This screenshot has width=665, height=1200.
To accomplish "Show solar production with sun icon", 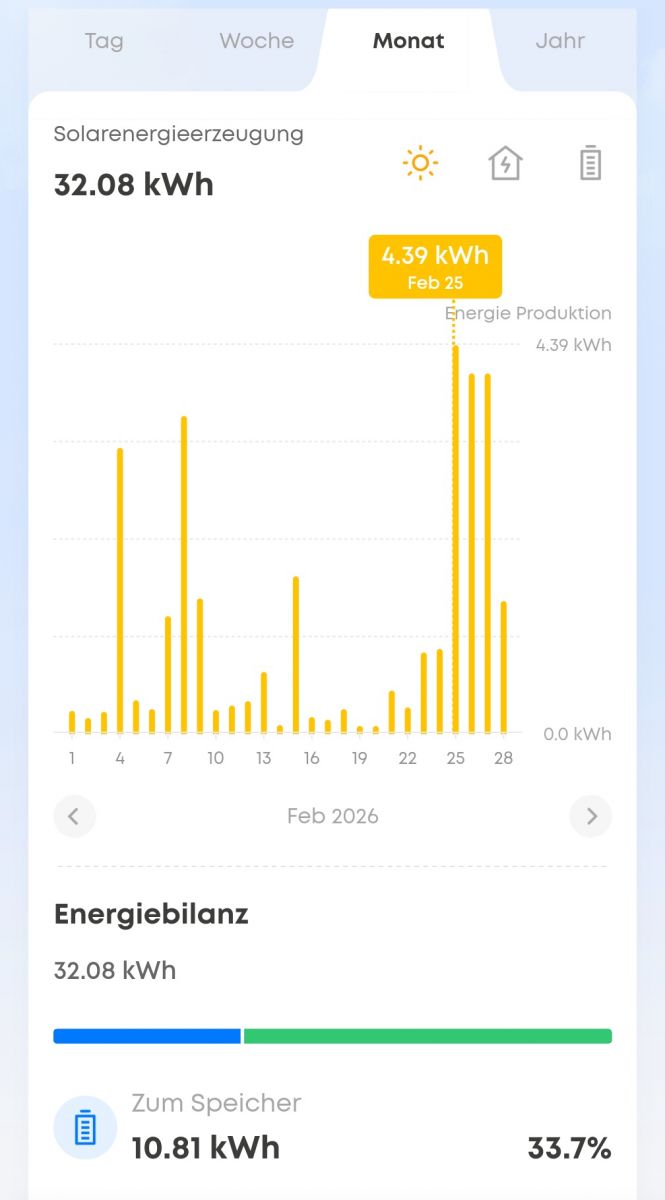I will click(x=420, y=163).
